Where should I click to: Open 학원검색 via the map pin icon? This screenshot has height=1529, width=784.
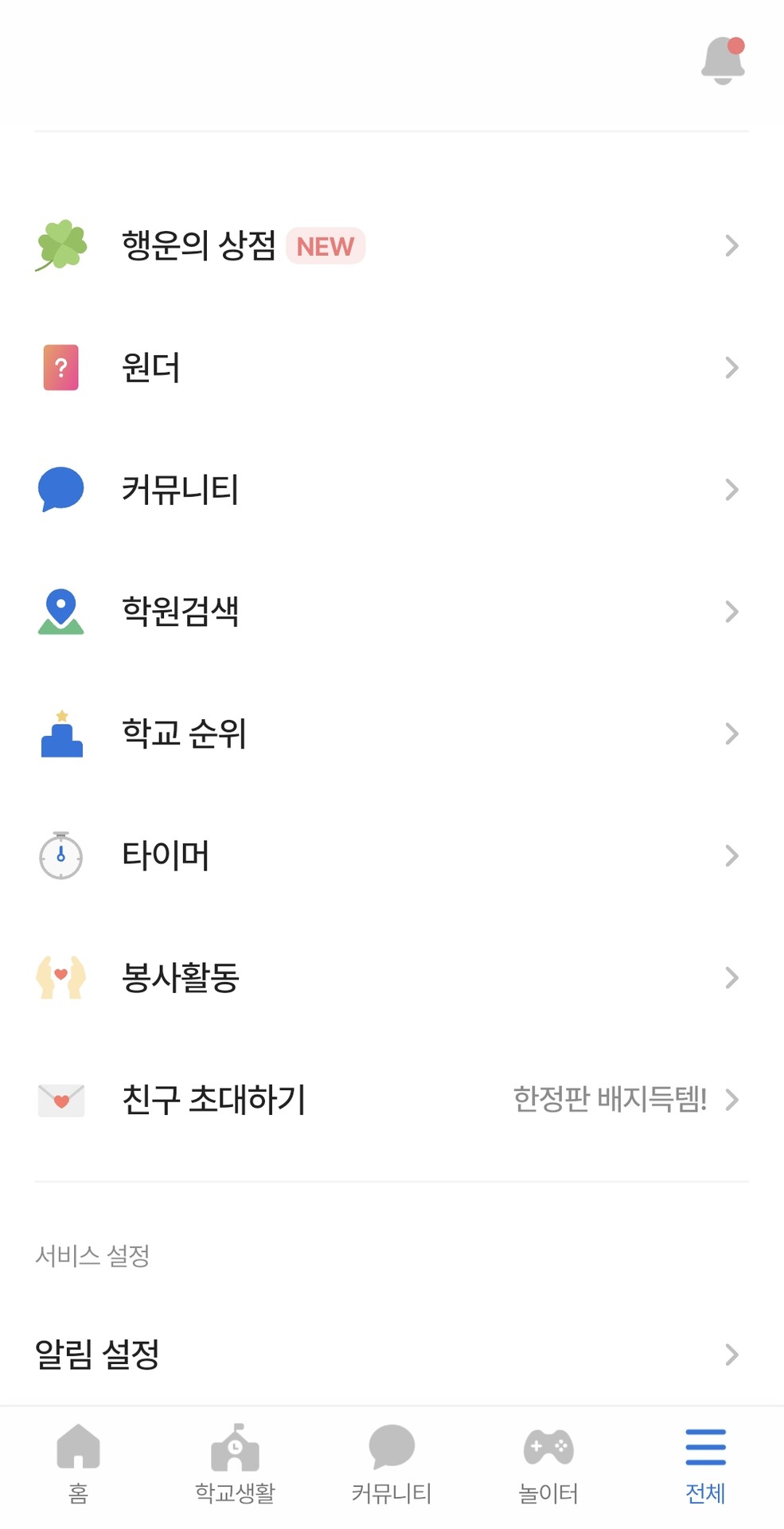(60, 612)
